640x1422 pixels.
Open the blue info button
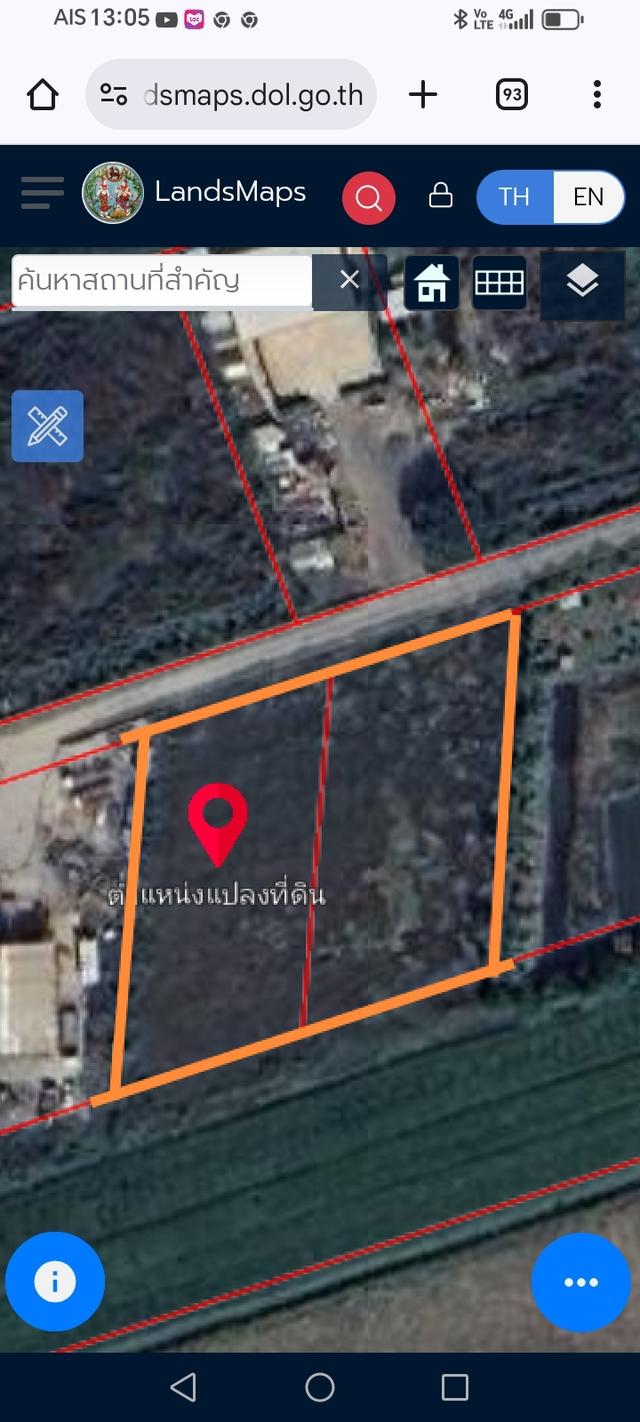(55, 1283)
